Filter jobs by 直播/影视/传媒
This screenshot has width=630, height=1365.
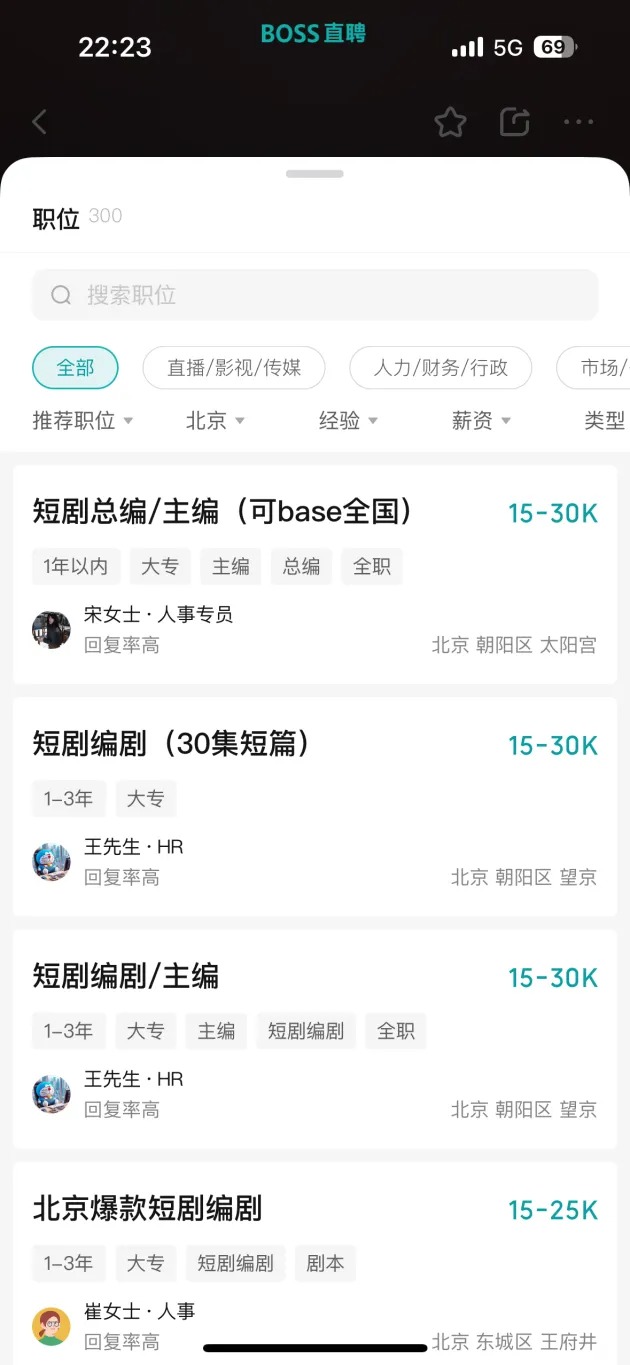[x=234, y=368]
